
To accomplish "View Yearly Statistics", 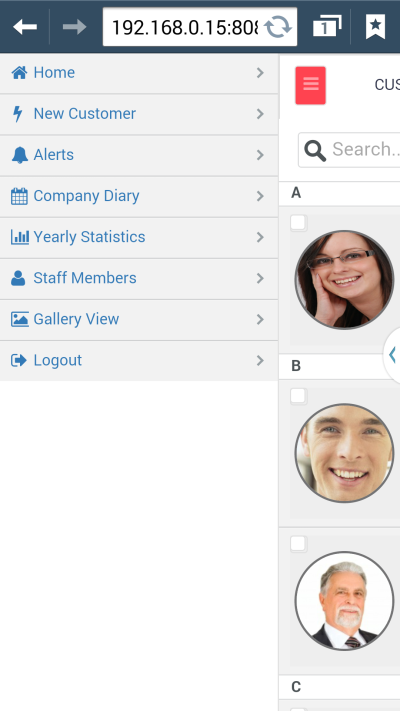I will (139, 238).
